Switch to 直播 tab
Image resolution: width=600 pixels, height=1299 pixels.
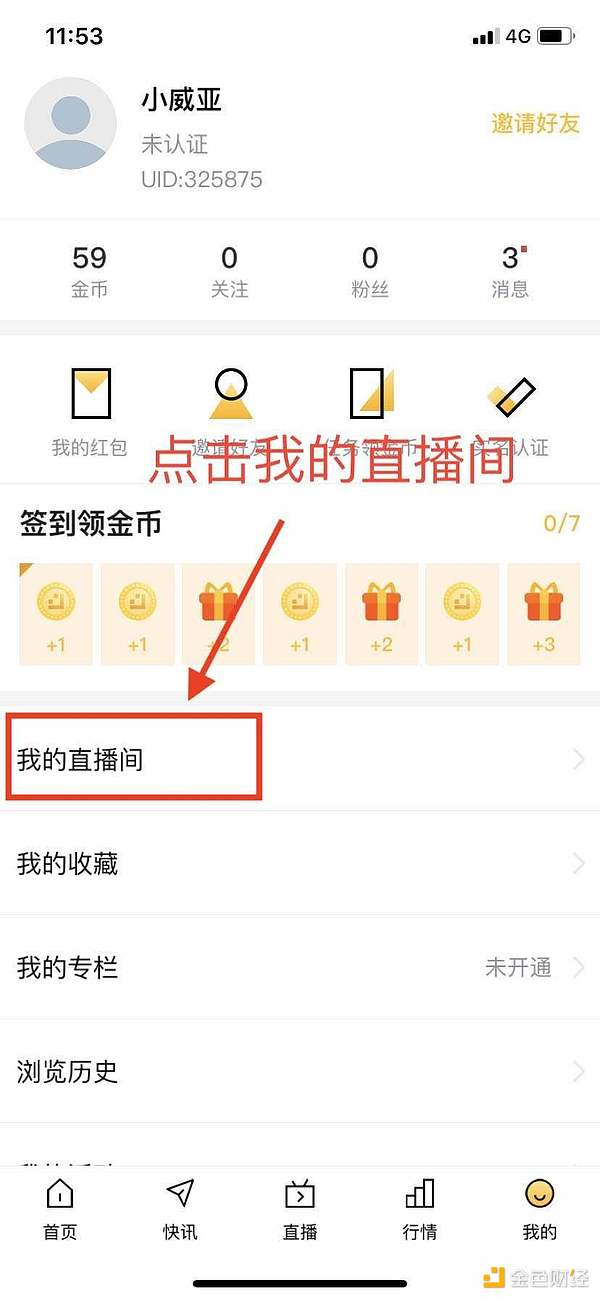(x=300, y=1208)
